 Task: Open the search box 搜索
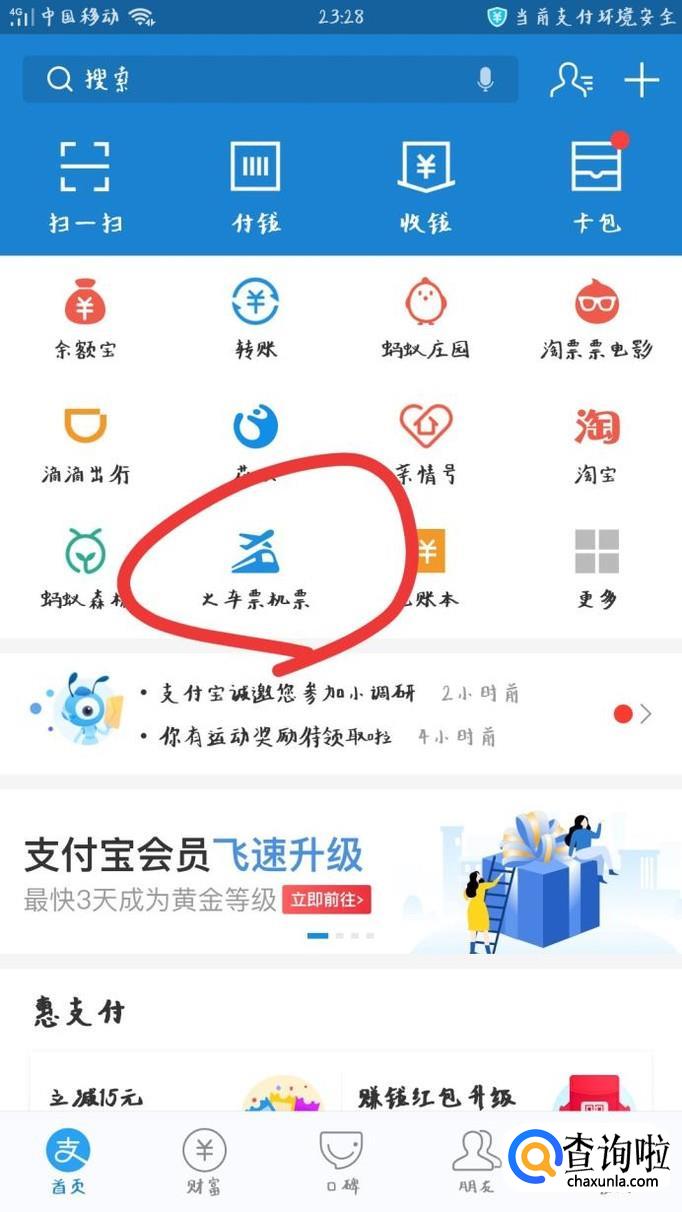(x=250, y=80)
